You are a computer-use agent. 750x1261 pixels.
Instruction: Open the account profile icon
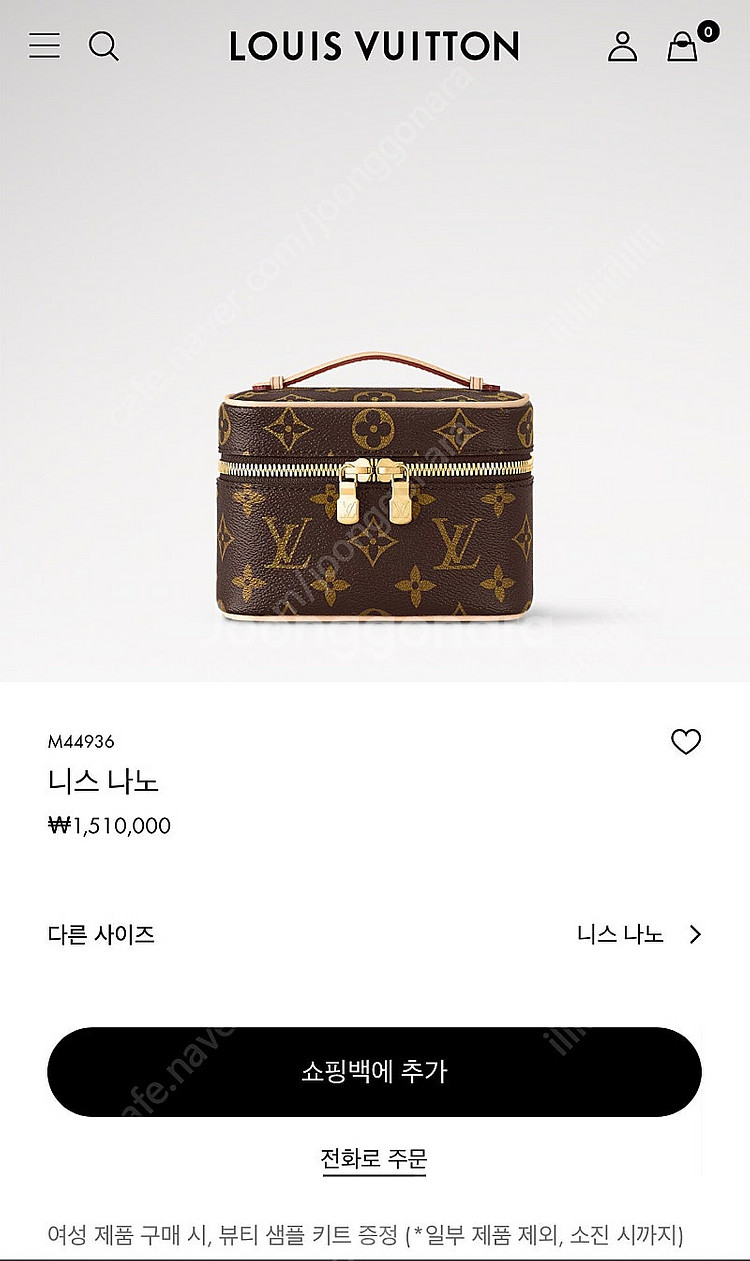[624, 46]
